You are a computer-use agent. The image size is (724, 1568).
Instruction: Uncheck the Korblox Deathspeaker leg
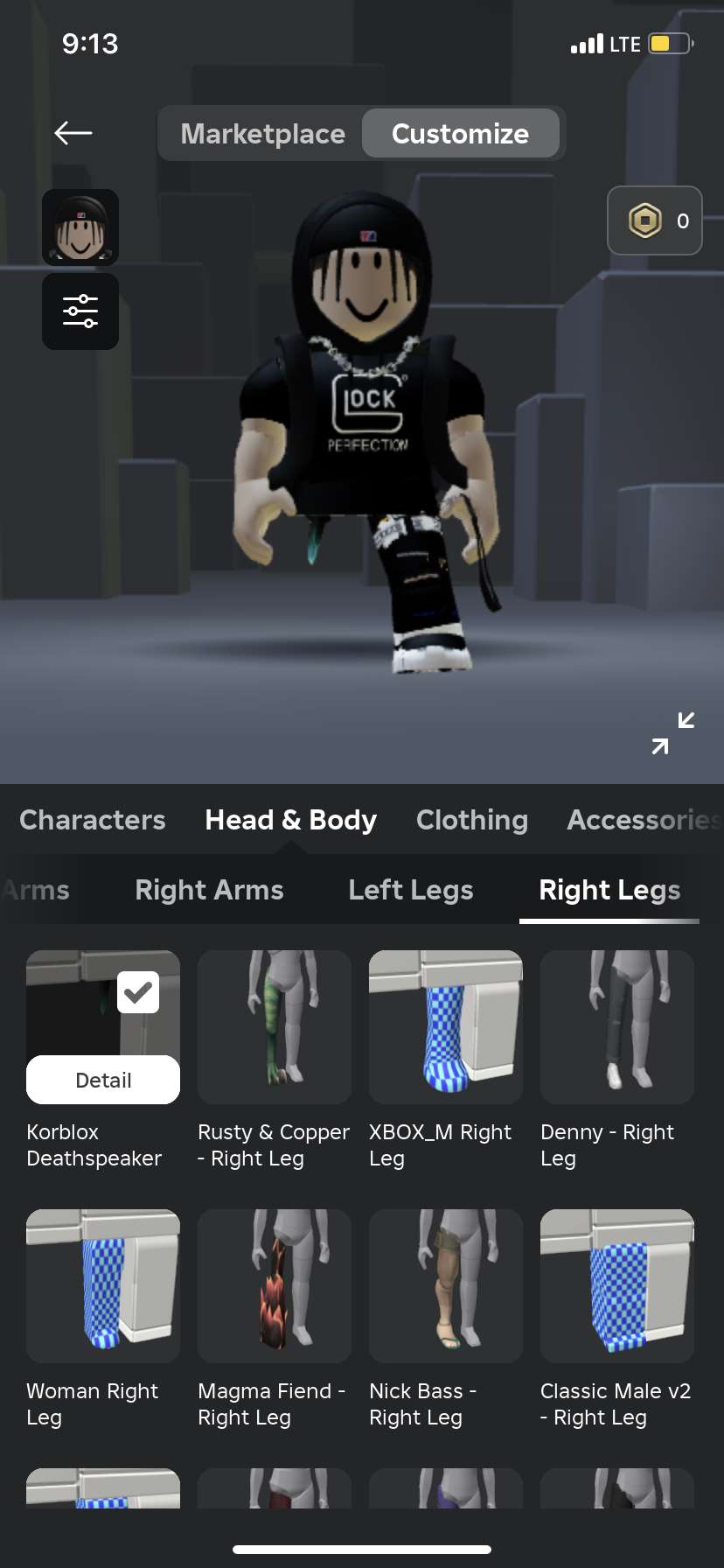coord(138,992)
